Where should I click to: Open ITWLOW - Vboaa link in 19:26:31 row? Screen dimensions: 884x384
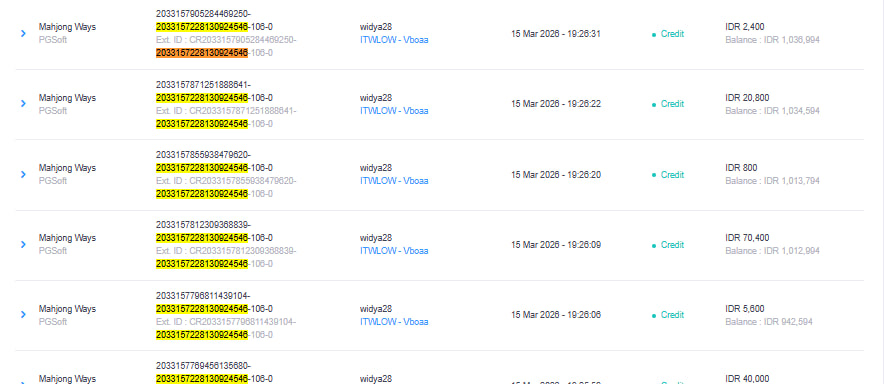tap(394, 40)
